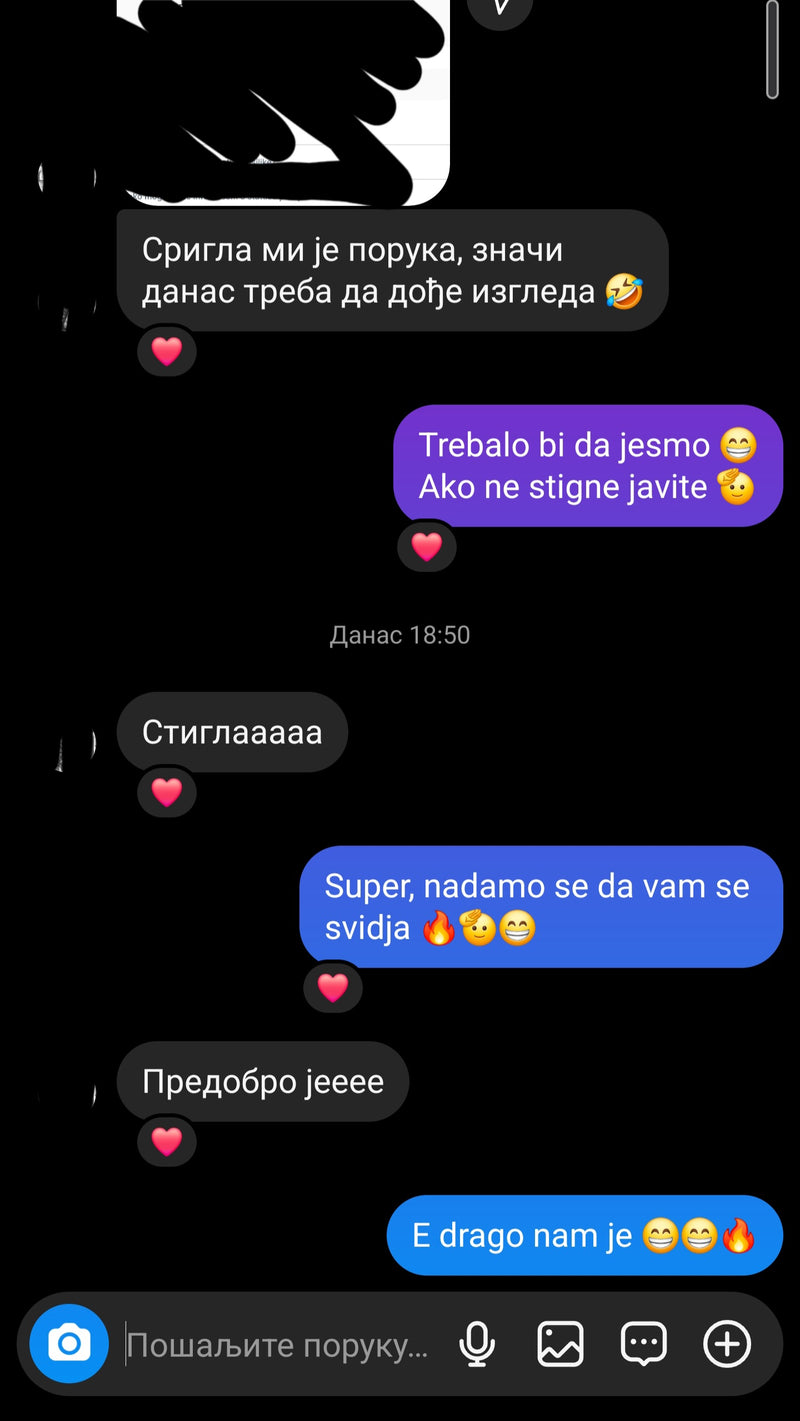The height and width of the screenshot is (1421, 800).
Task: Open the gallery to send a photo
Action: [560, 1344]
